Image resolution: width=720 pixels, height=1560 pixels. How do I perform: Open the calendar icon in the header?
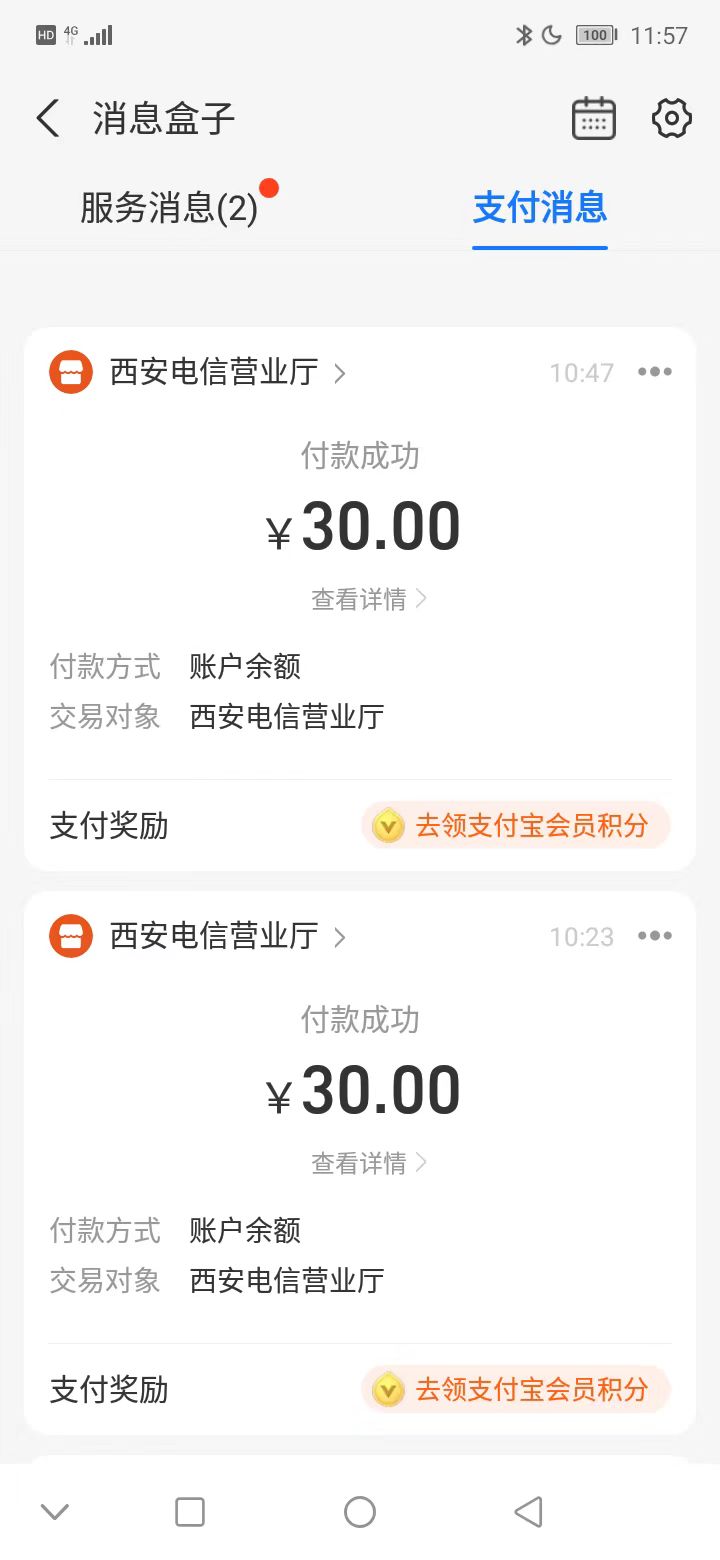594,119
